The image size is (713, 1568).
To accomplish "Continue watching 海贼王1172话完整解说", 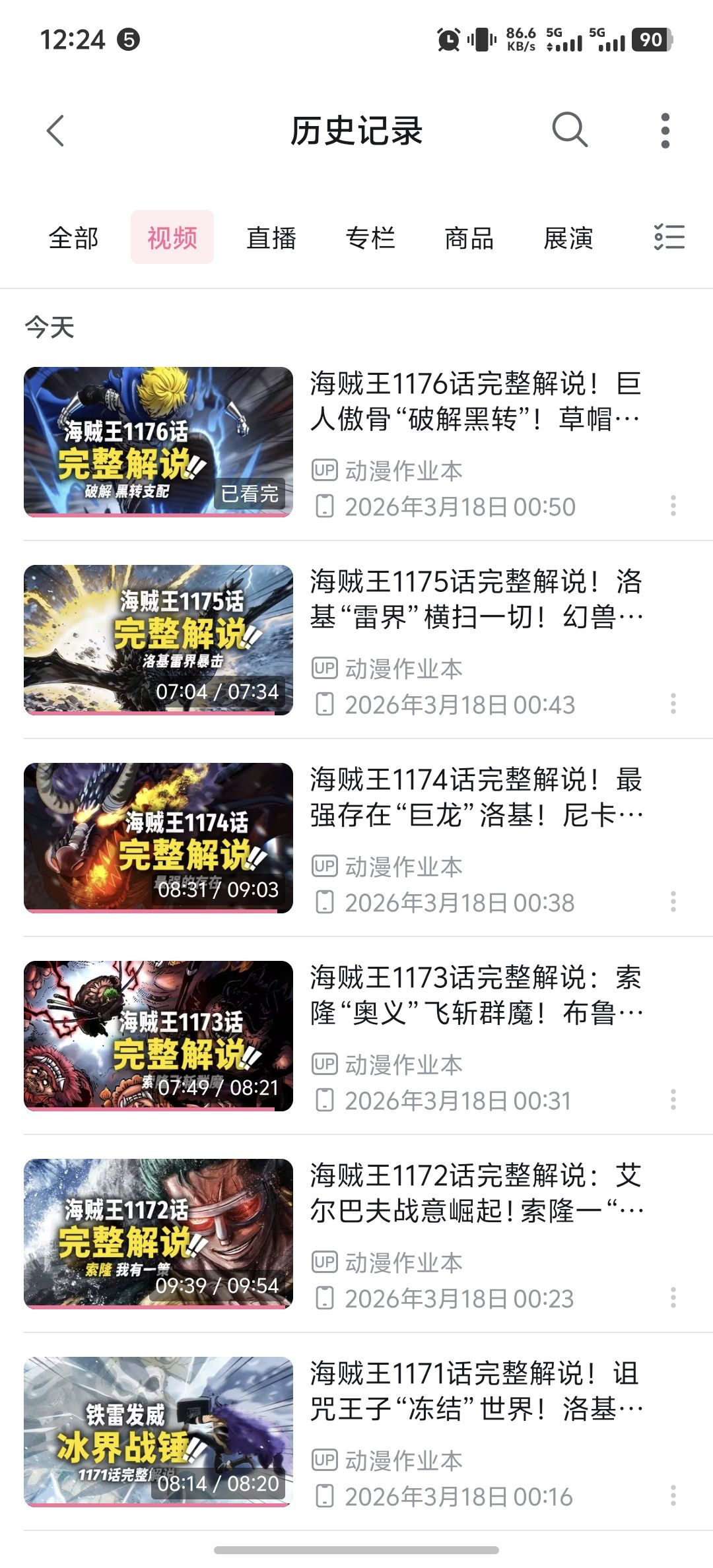I will click(158, 1233).
